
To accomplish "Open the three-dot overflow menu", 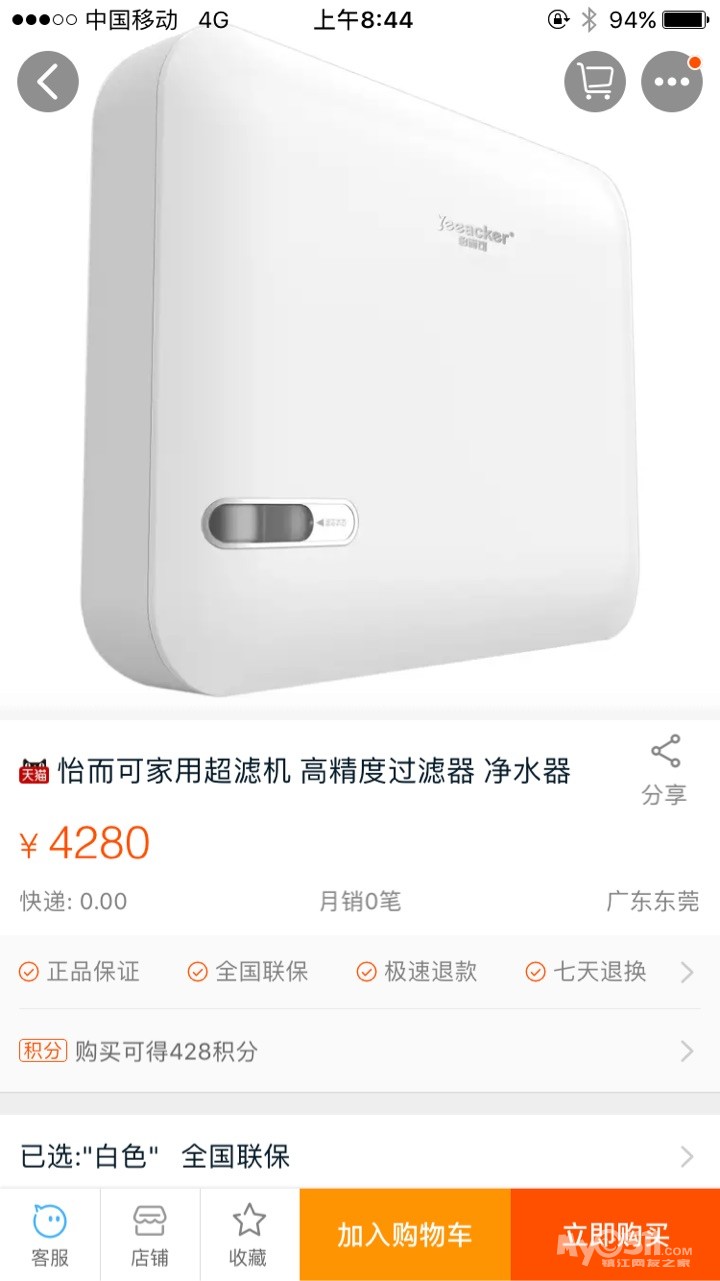I will click(671, 82).
